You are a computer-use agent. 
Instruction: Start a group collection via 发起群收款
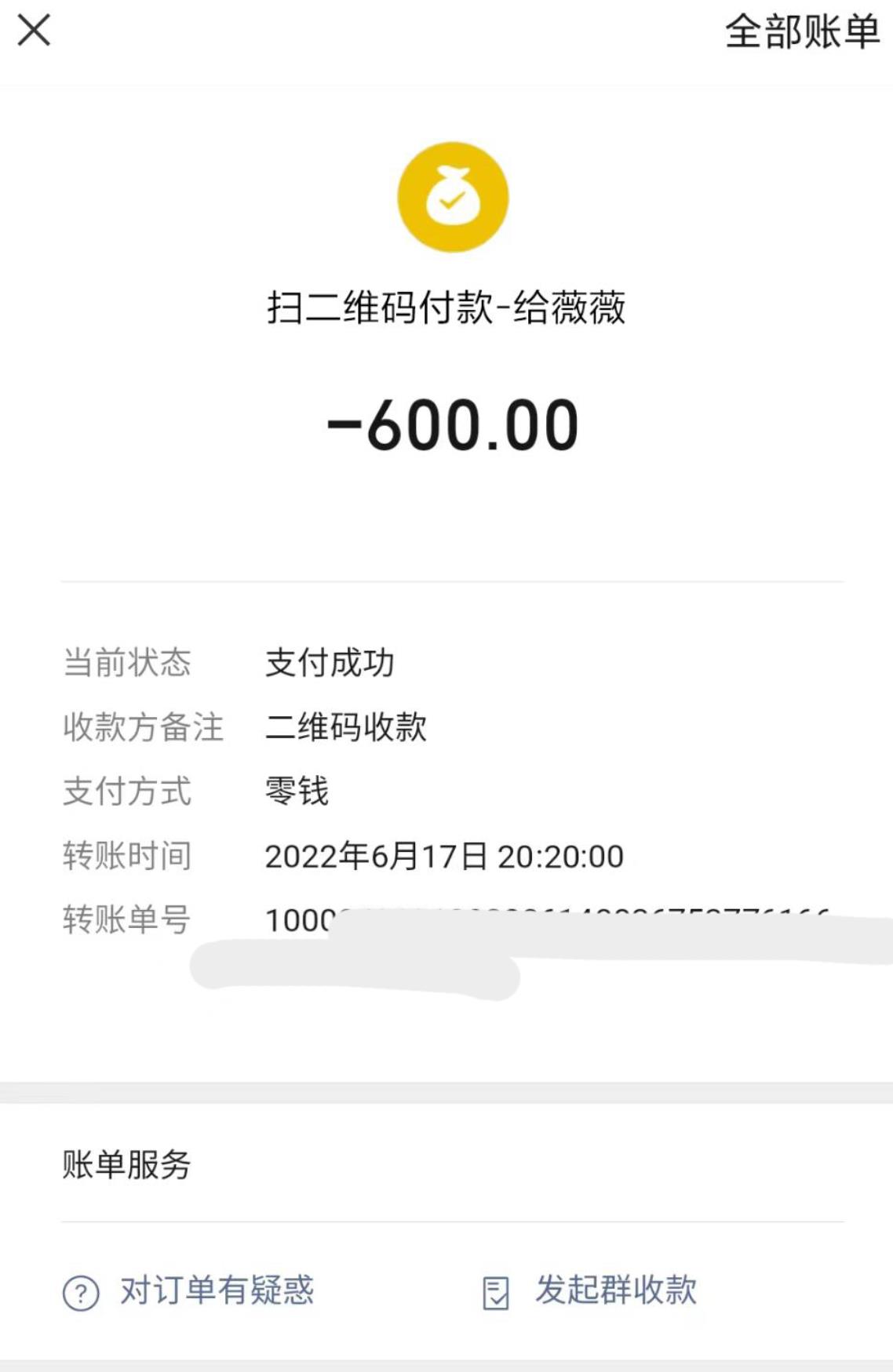click(590, 1291)
